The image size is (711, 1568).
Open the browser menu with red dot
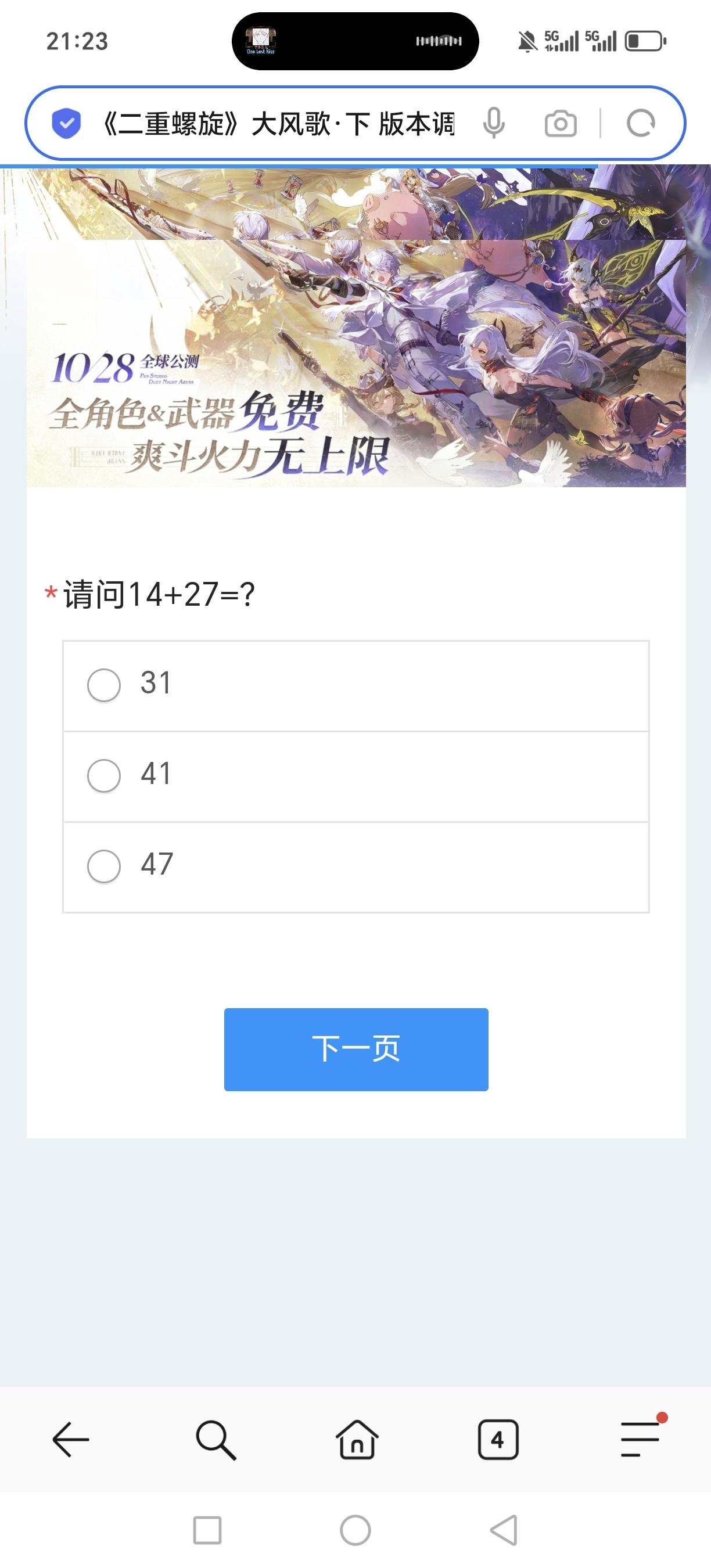640,1440
